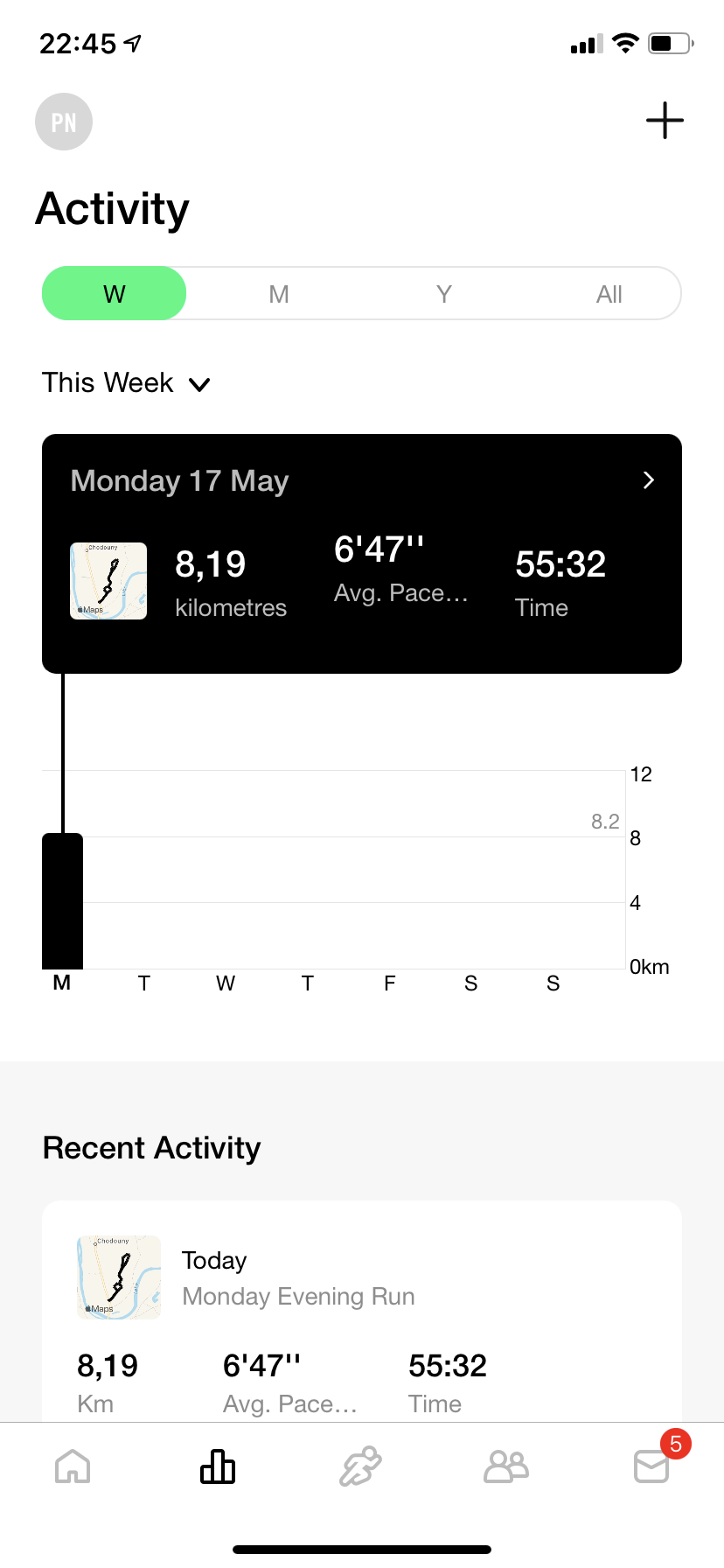
Task: Open the PN profile avatar
Action: click(x=64, y=122)
